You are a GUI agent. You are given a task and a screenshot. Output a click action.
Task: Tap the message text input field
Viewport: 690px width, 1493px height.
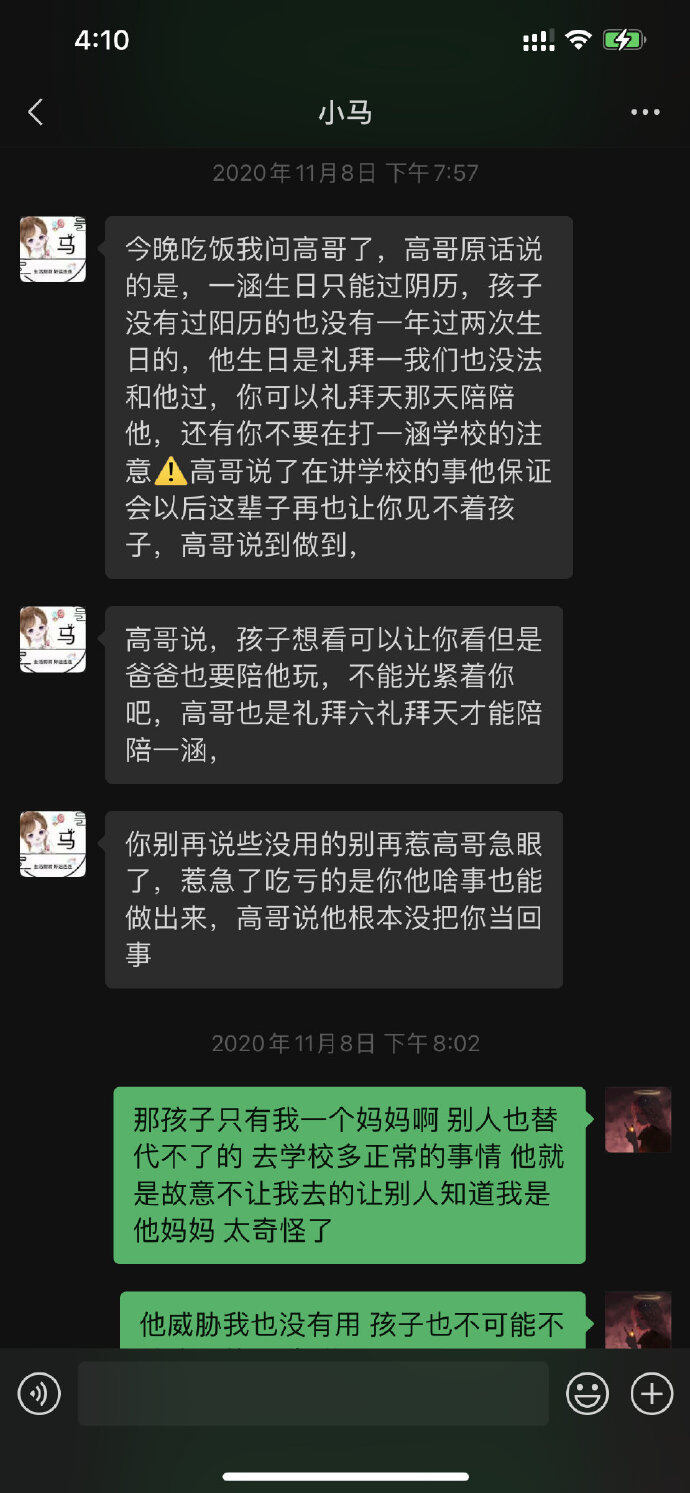click(x=313, y=1393)
